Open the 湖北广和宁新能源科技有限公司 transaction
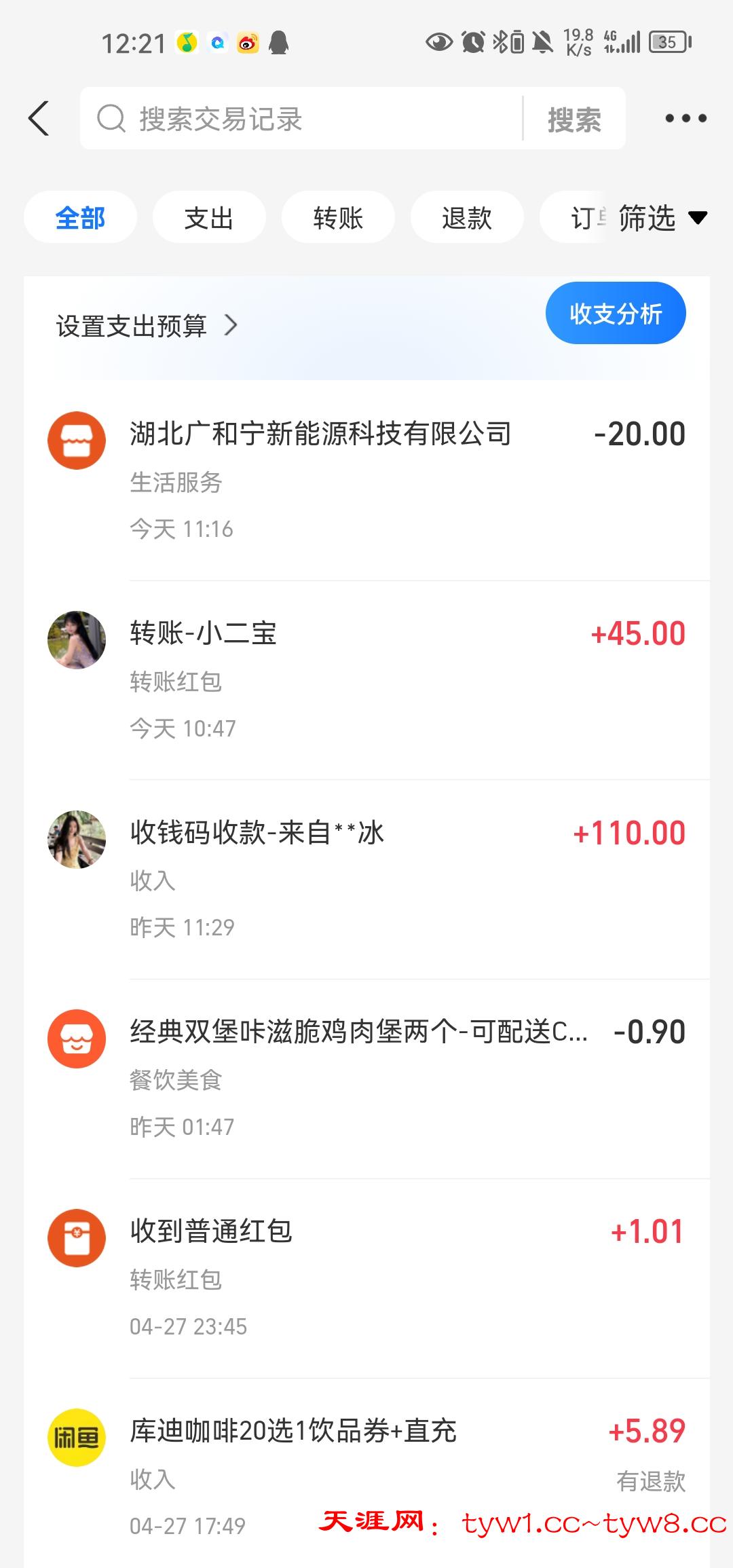Image resolution: width=733 pixels, height=1568 pixels. pos(366,479)
